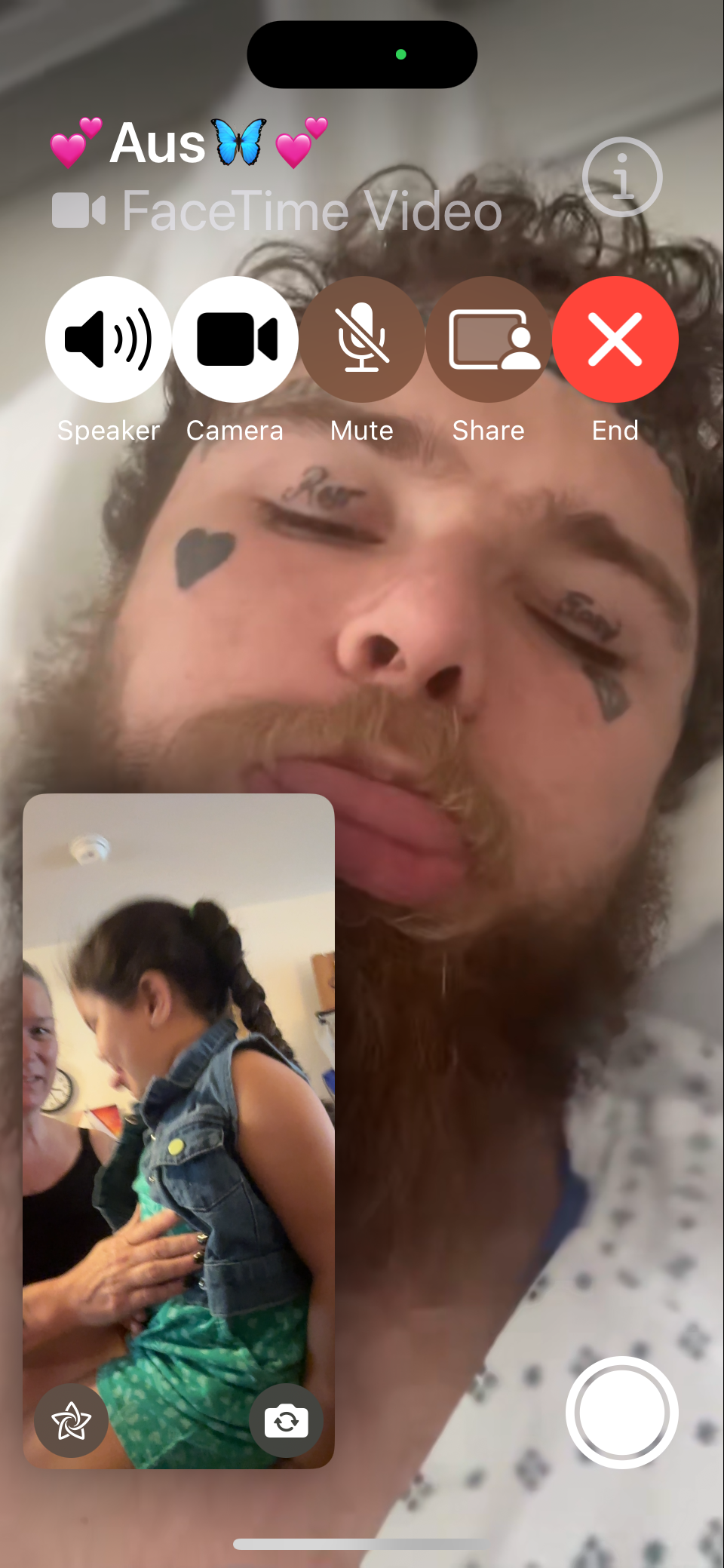Image resolution: width=724 pixels, height=1568 pixels.
Task: End the FaceTime call
Action: pos(615,339)
